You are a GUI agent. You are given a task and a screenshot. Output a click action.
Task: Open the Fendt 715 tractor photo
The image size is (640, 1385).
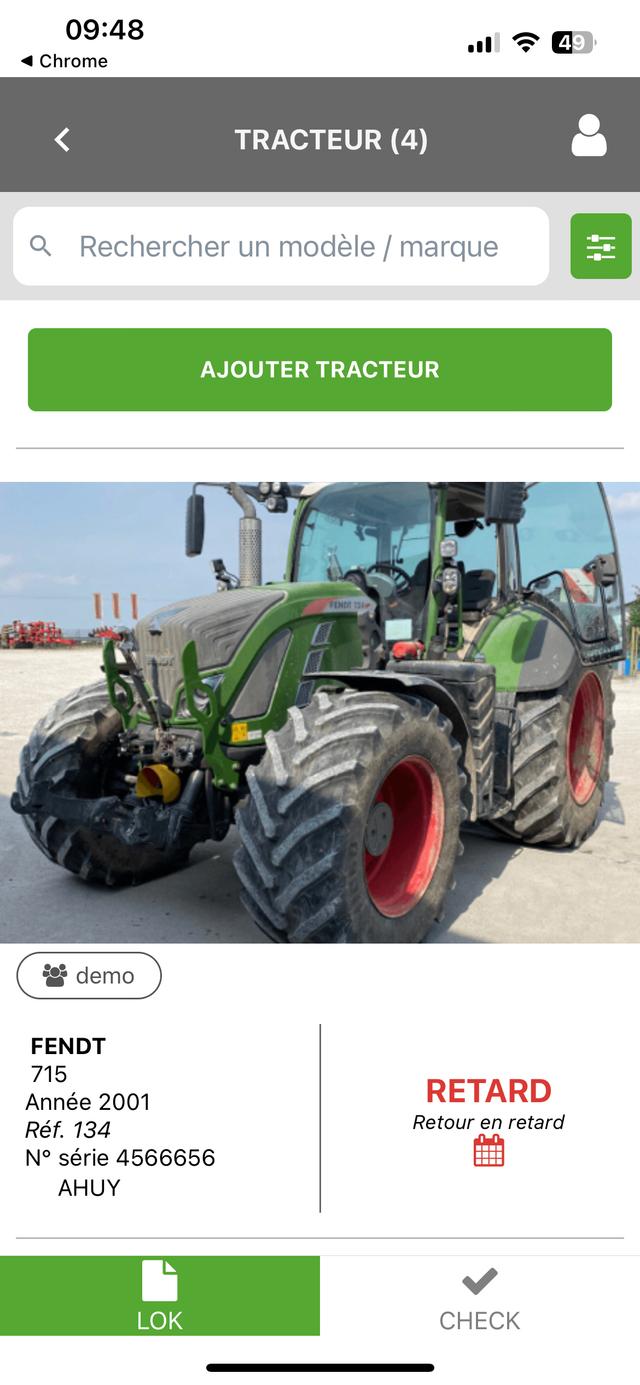[320, 712]
